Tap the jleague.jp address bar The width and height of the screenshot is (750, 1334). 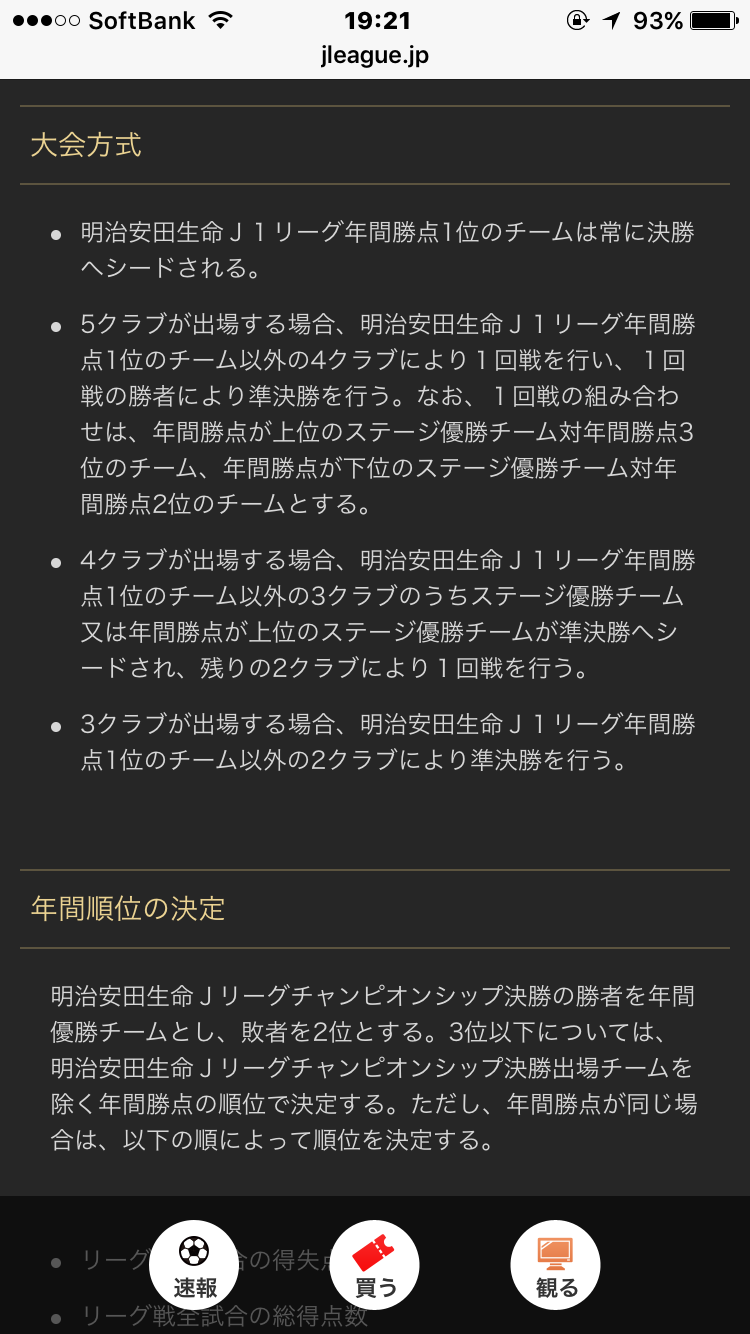point(375,55)
